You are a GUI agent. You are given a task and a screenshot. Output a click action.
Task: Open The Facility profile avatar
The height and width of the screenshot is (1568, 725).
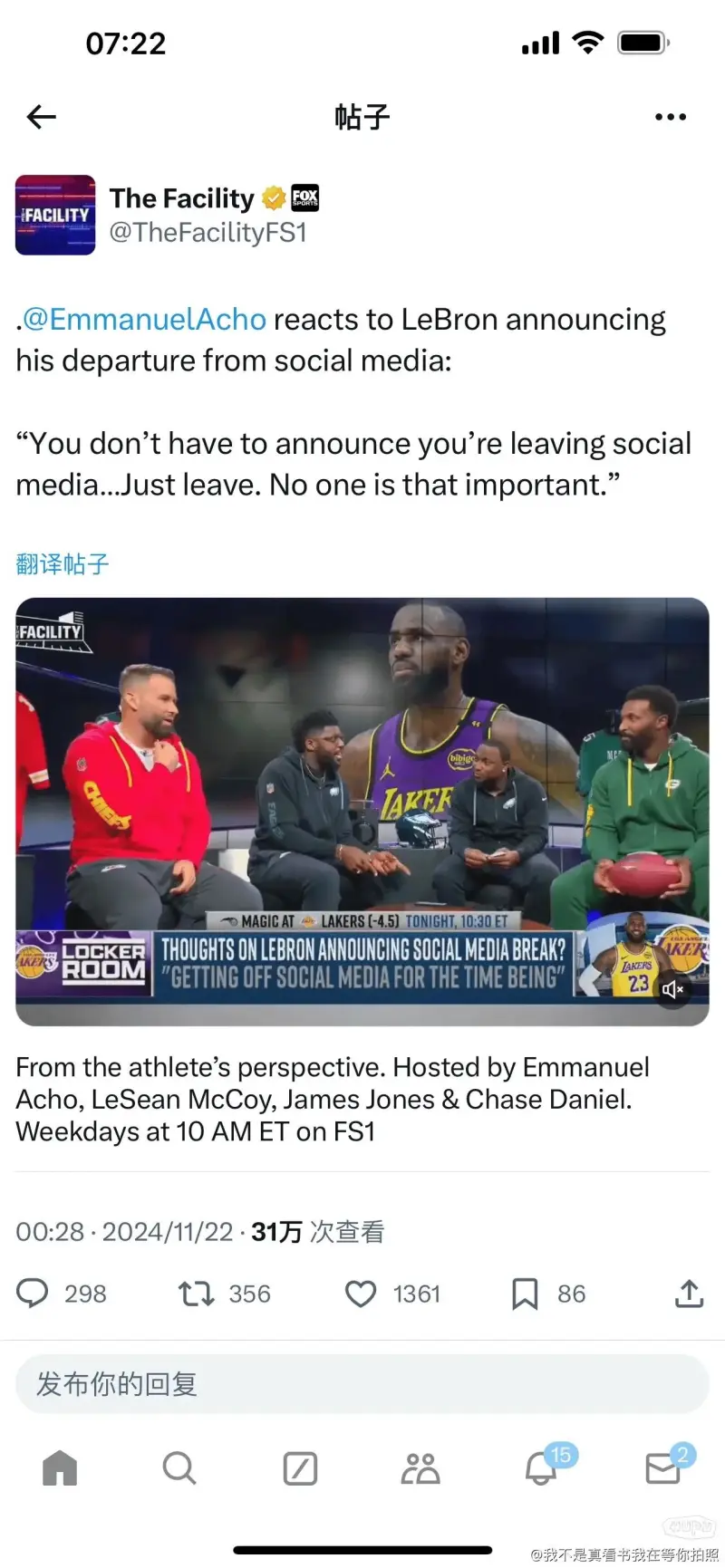55,215
